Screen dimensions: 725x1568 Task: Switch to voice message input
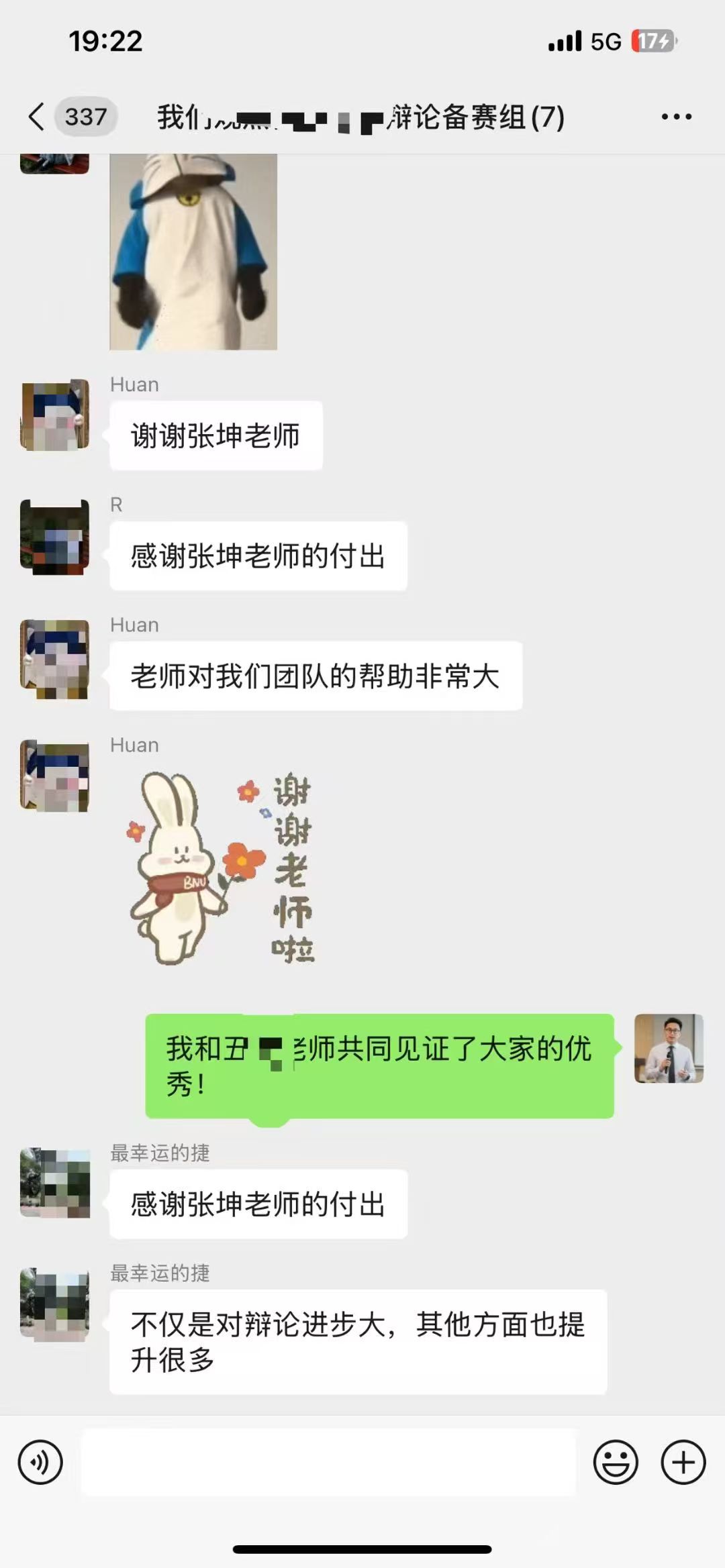click(x=40, y=1462)
